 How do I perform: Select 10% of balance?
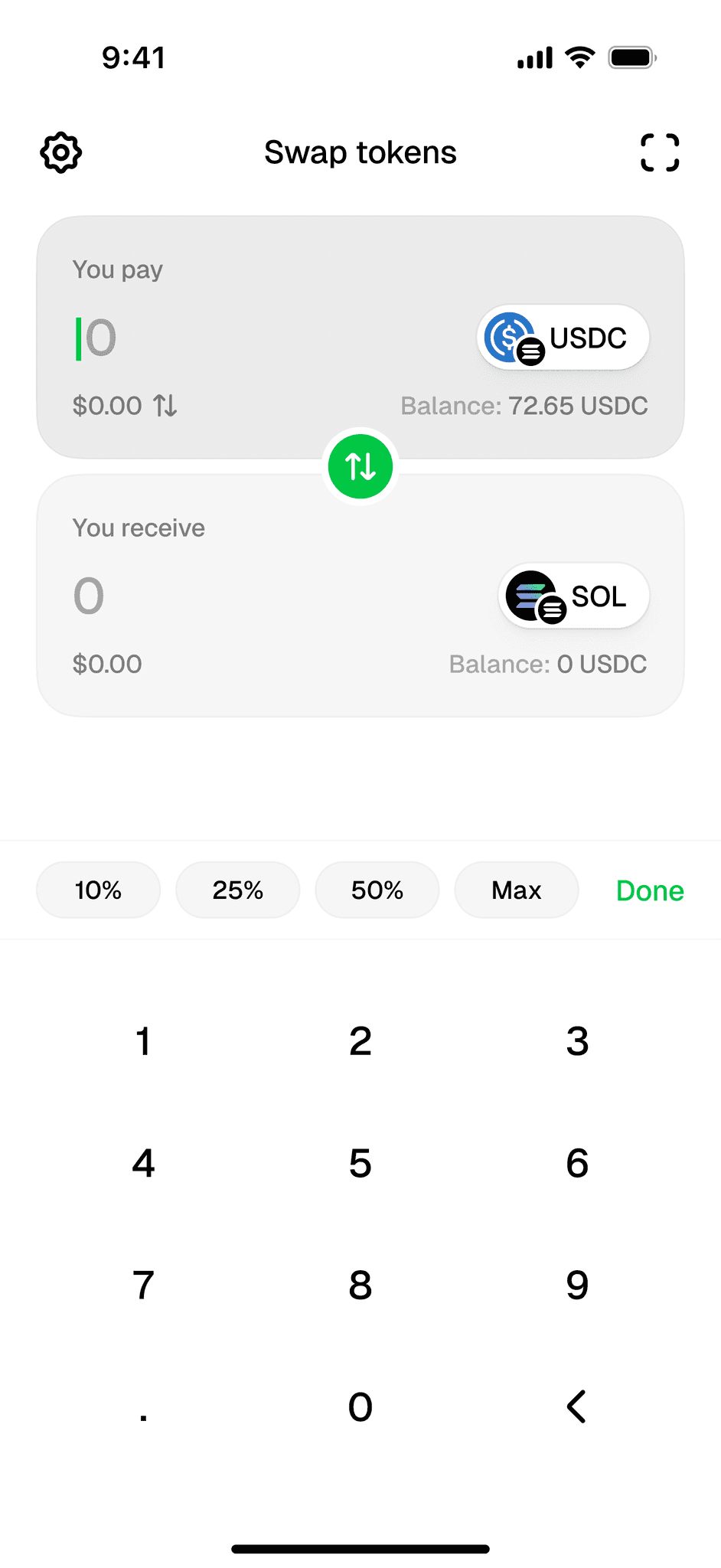tap(99, 890)
